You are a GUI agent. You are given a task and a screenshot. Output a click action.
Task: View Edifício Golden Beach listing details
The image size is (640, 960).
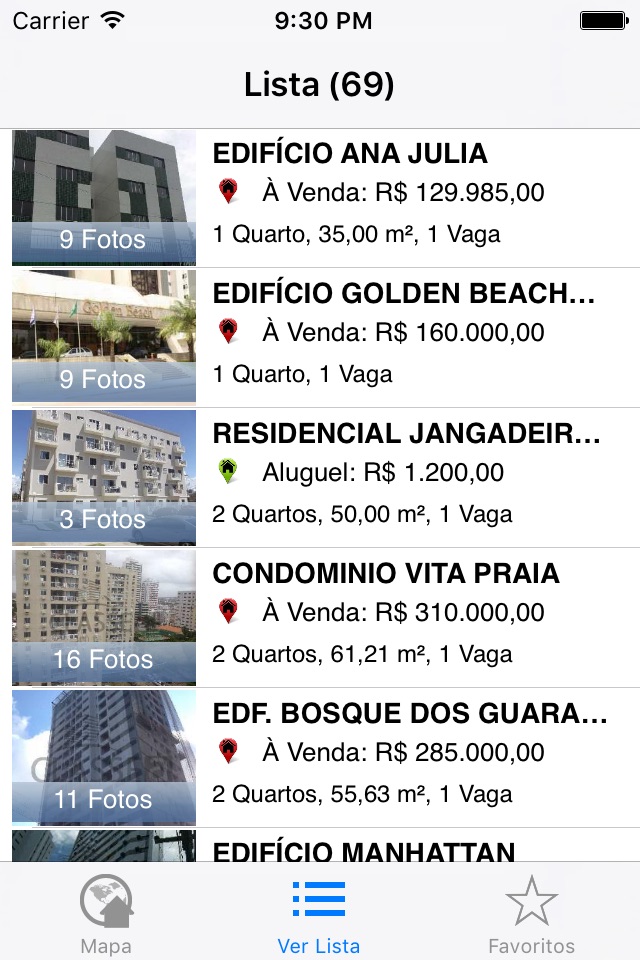point(320,337)
